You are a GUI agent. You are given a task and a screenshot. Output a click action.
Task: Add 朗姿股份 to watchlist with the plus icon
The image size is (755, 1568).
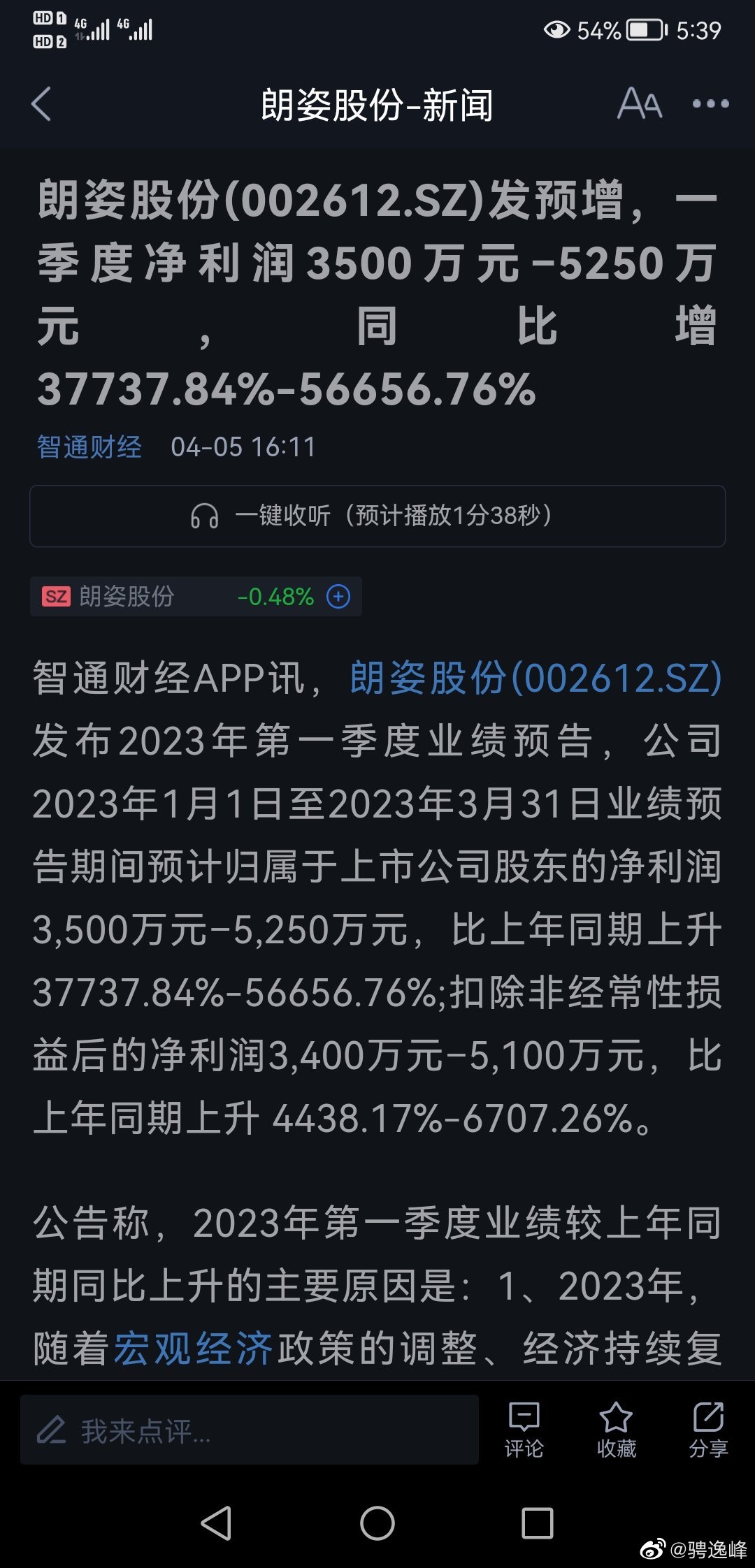coord(339,597)
